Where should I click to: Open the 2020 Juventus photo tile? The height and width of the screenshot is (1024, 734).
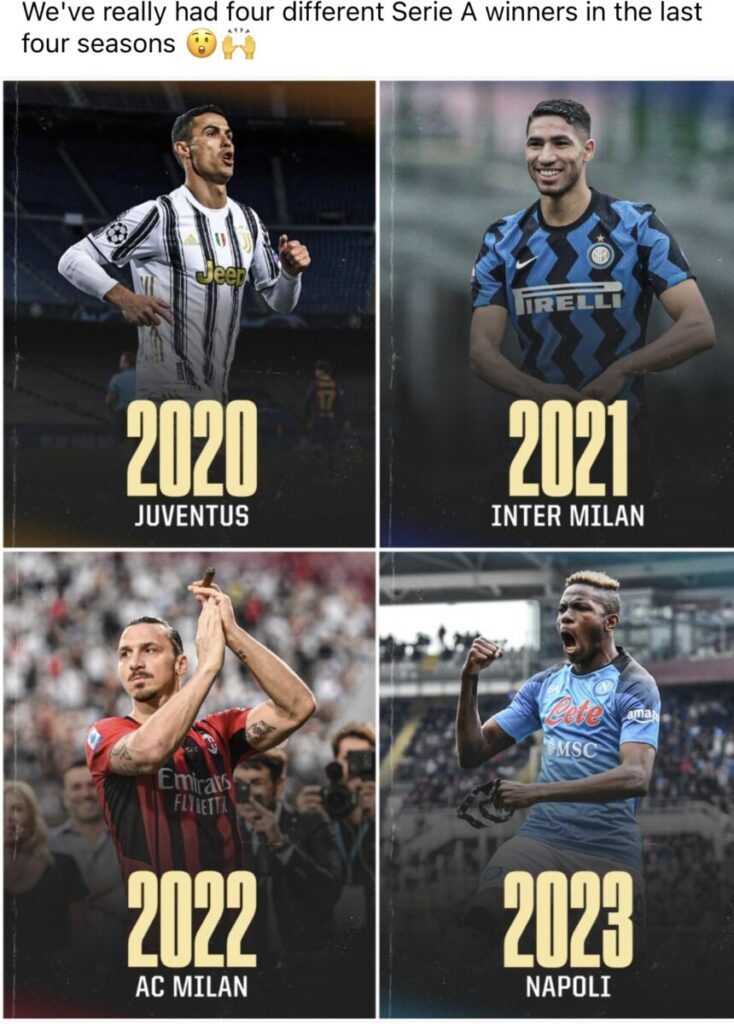pos(190,313)
